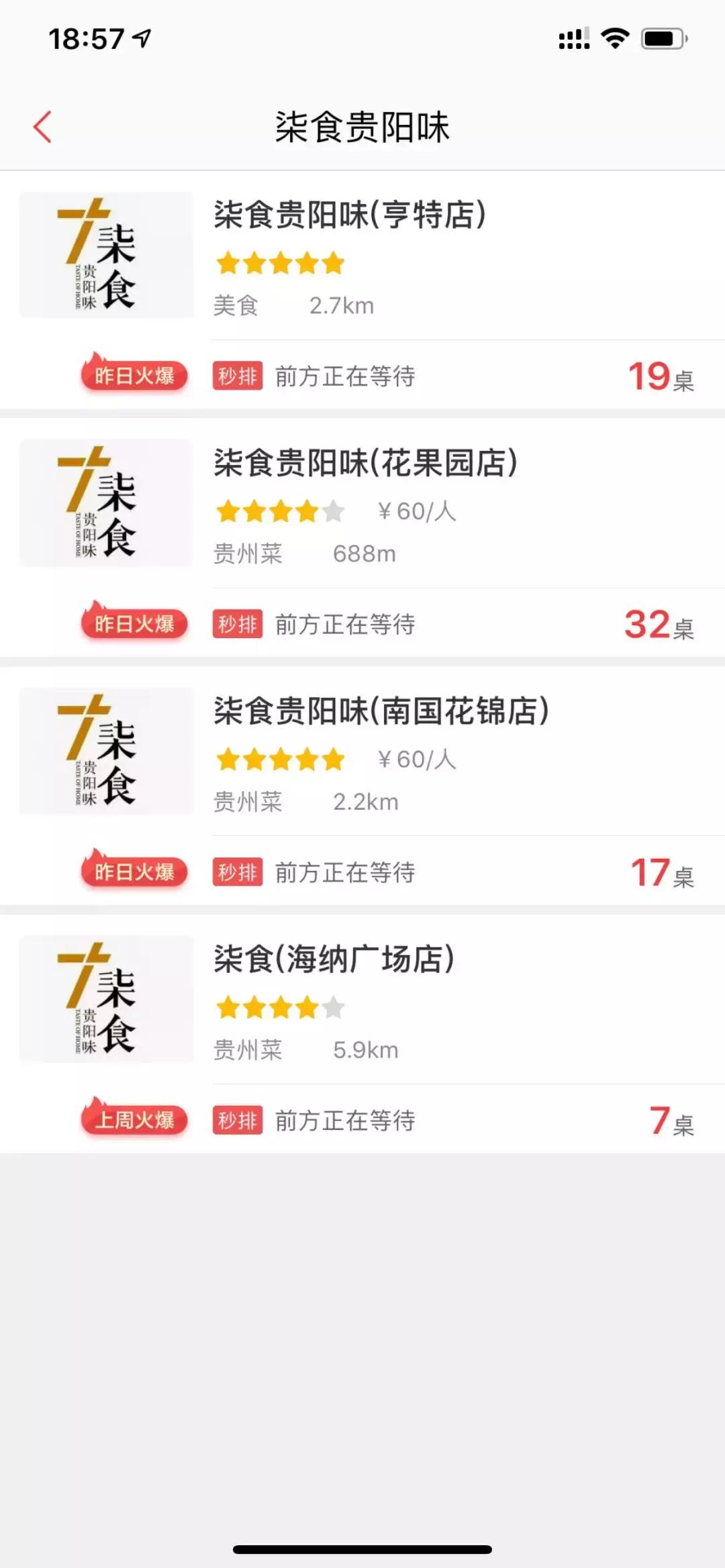
Task: Tap the fifth star of 花果园店 rating
Action: [333, 511]
